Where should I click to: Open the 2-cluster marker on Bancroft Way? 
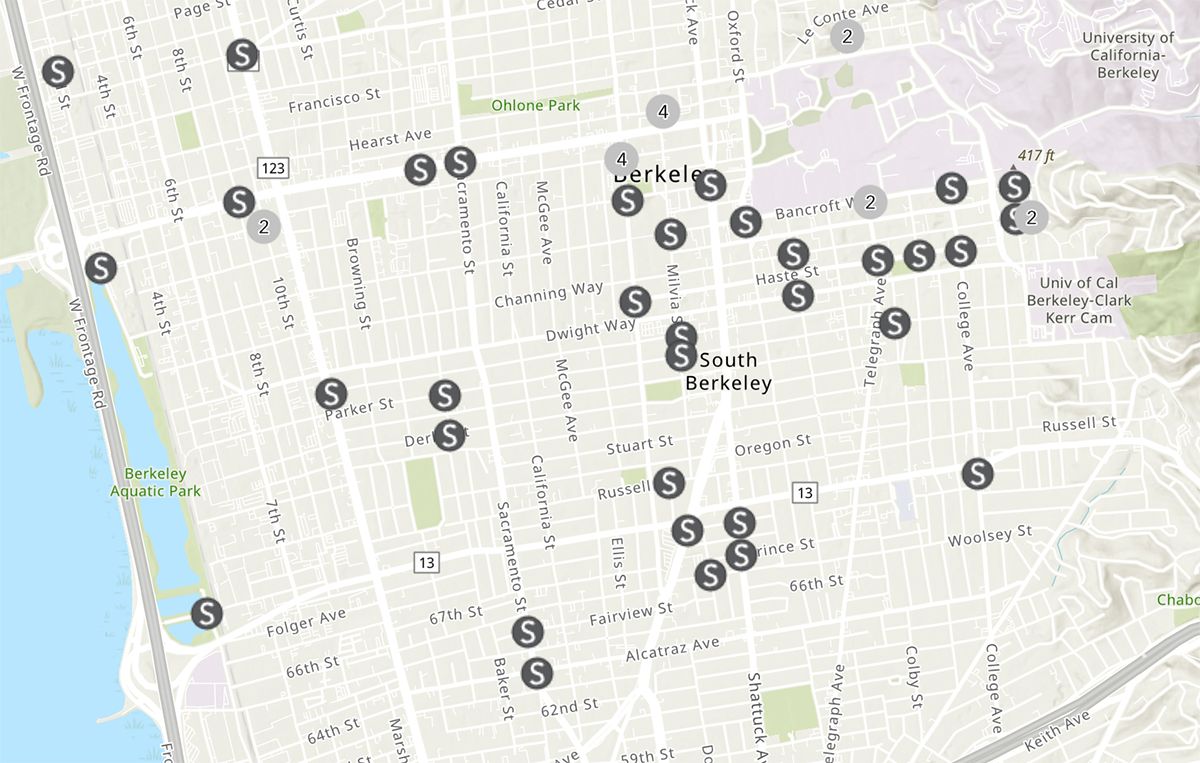pyautogui.click(x=870, y=203)
